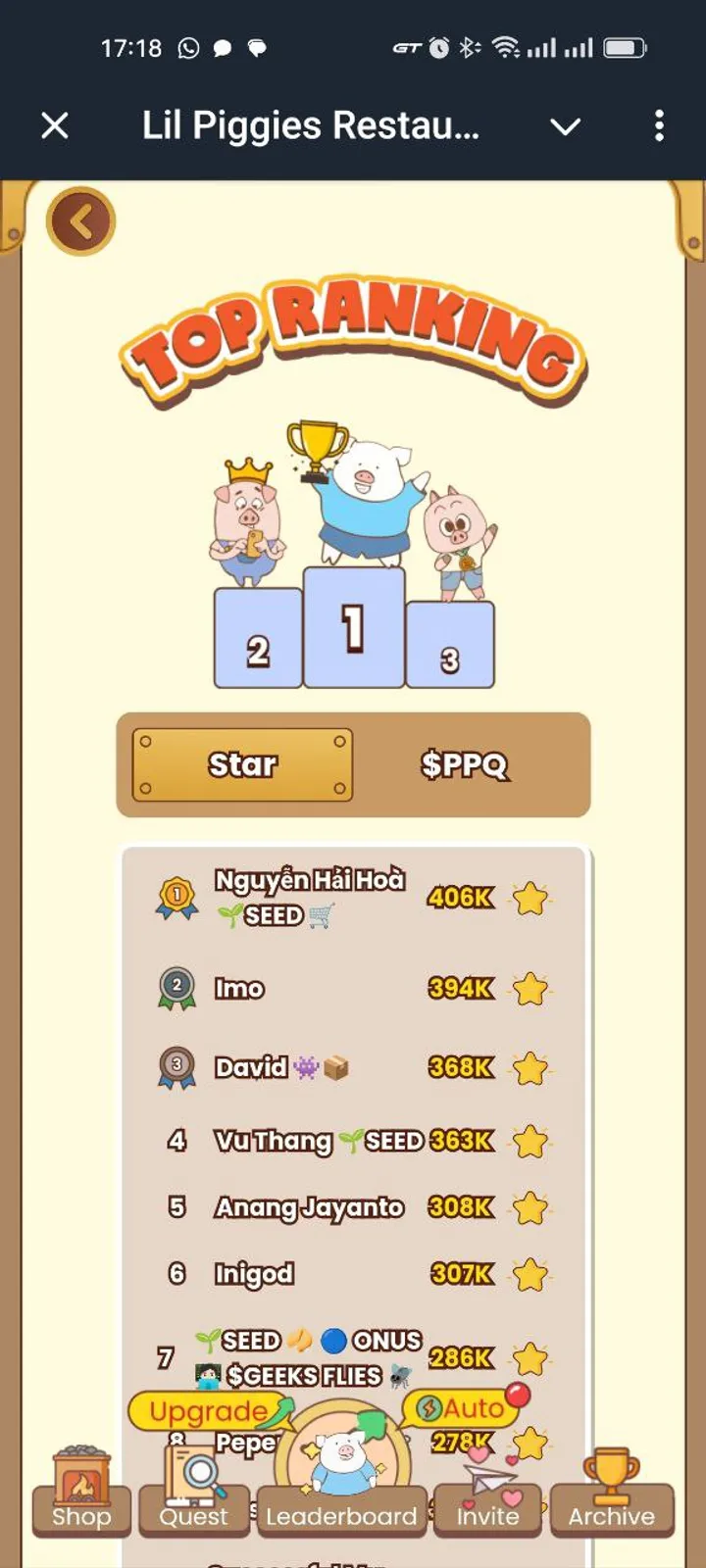Tap Nguyễn Hải Hoà's leaderboard row
Viewport: 706px width, 1568px height.
324,897
